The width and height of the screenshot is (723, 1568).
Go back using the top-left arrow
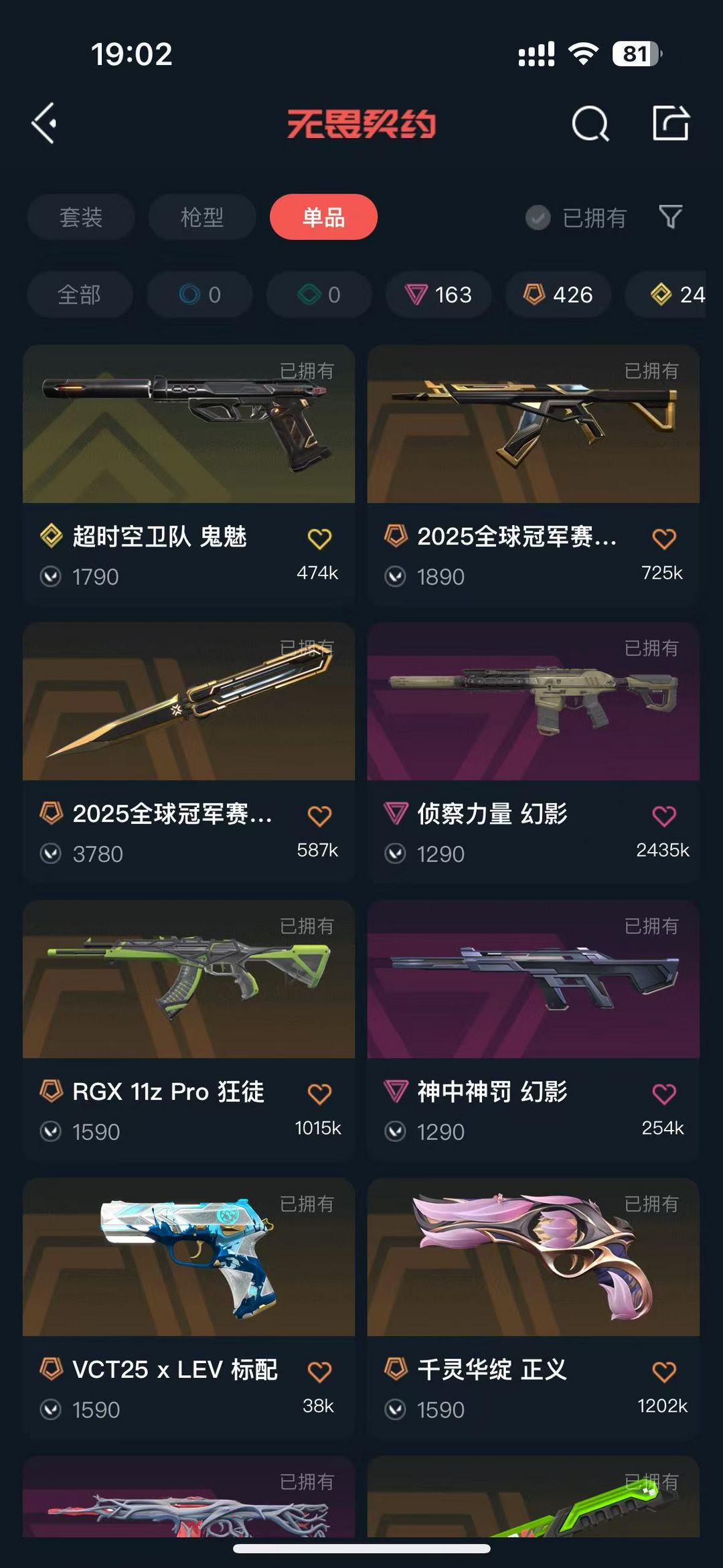pos(45,123)
